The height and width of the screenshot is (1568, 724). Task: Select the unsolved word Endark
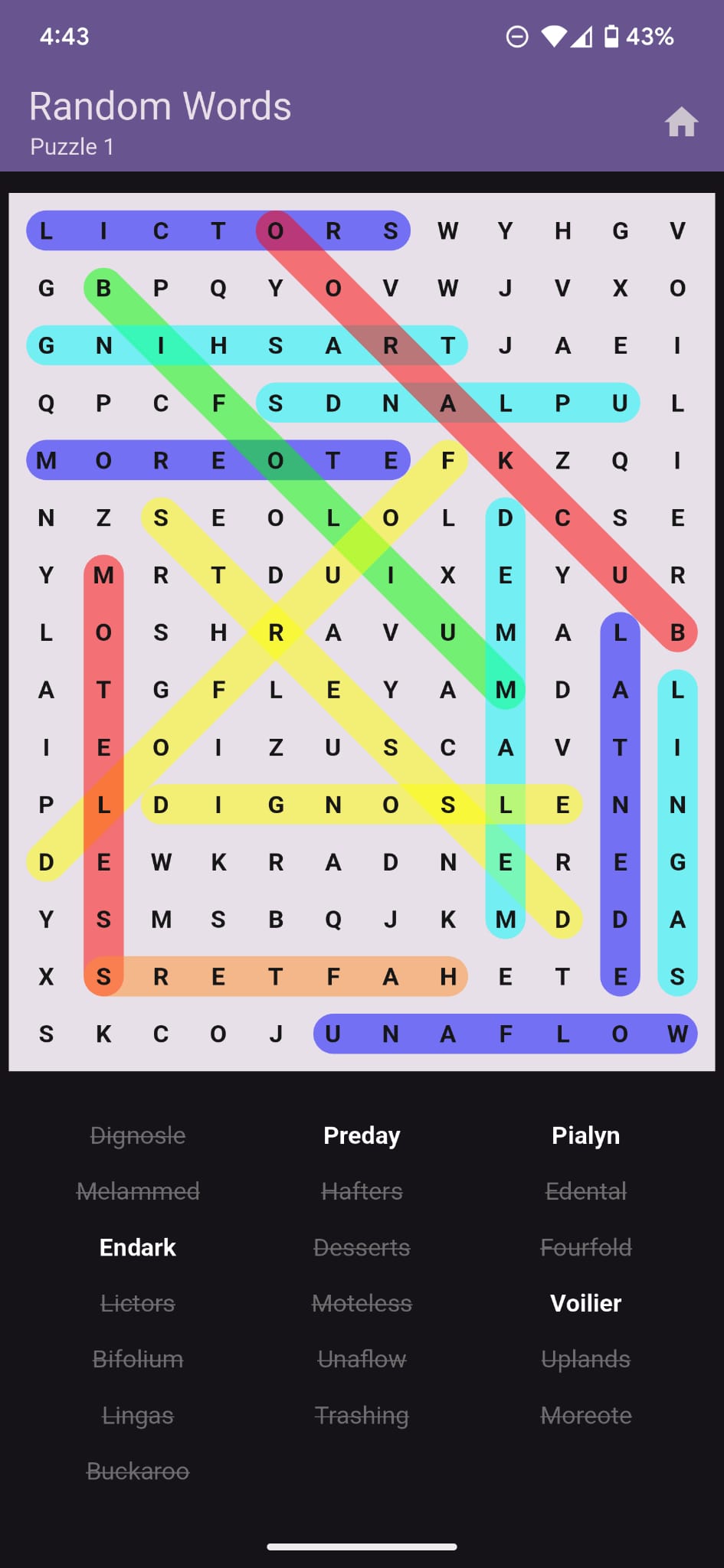[137, 1247]
